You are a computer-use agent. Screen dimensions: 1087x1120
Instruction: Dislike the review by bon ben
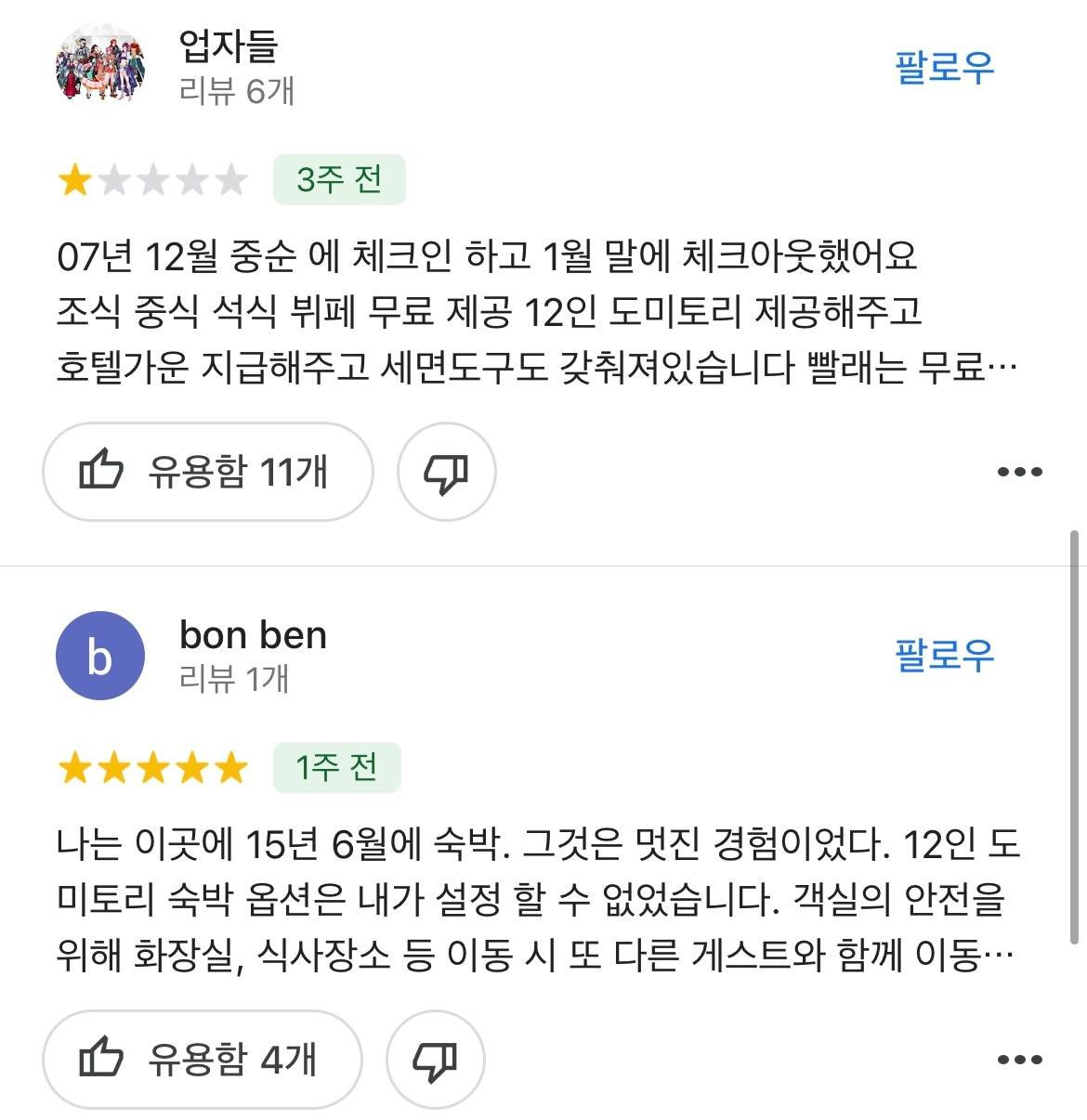[436, 1059]
